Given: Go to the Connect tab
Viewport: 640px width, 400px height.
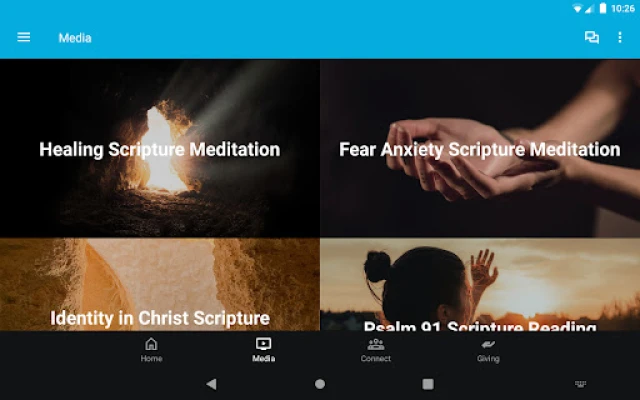Looking at the screenshot, I should (376, 350).
